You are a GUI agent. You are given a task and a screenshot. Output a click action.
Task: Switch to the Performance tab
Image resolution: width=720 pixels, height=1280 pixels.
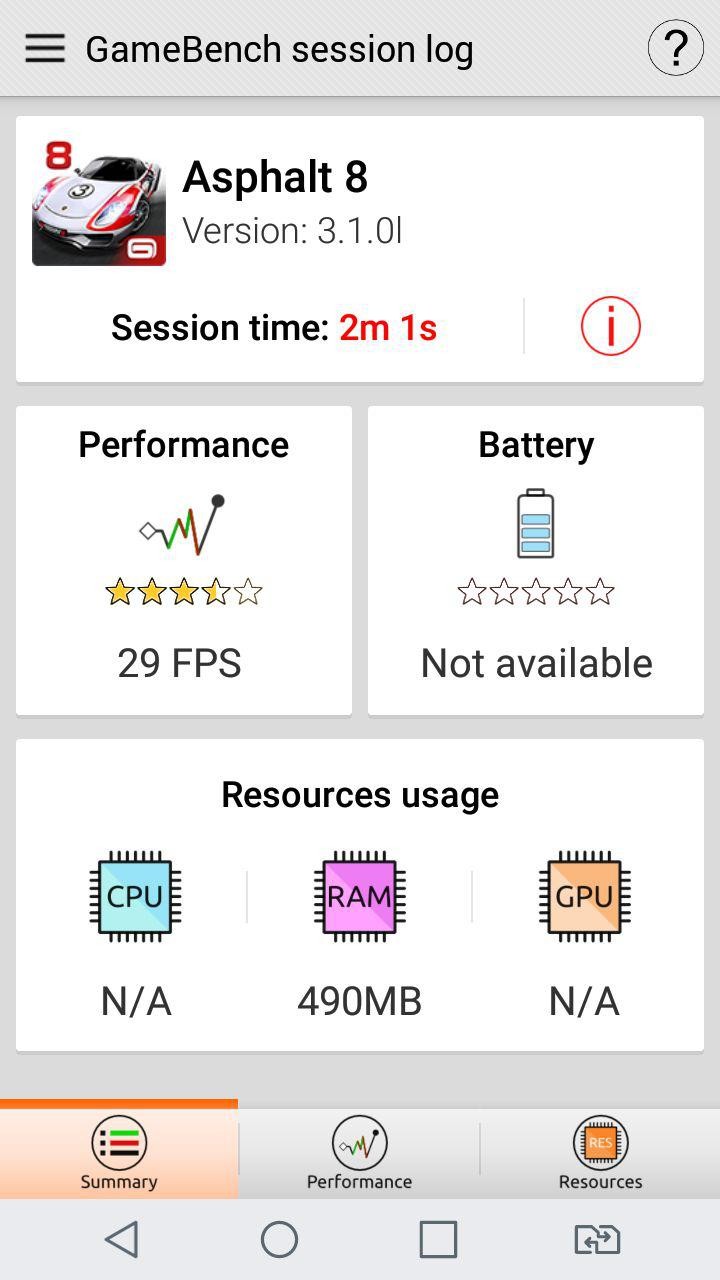pos(359,1153)
